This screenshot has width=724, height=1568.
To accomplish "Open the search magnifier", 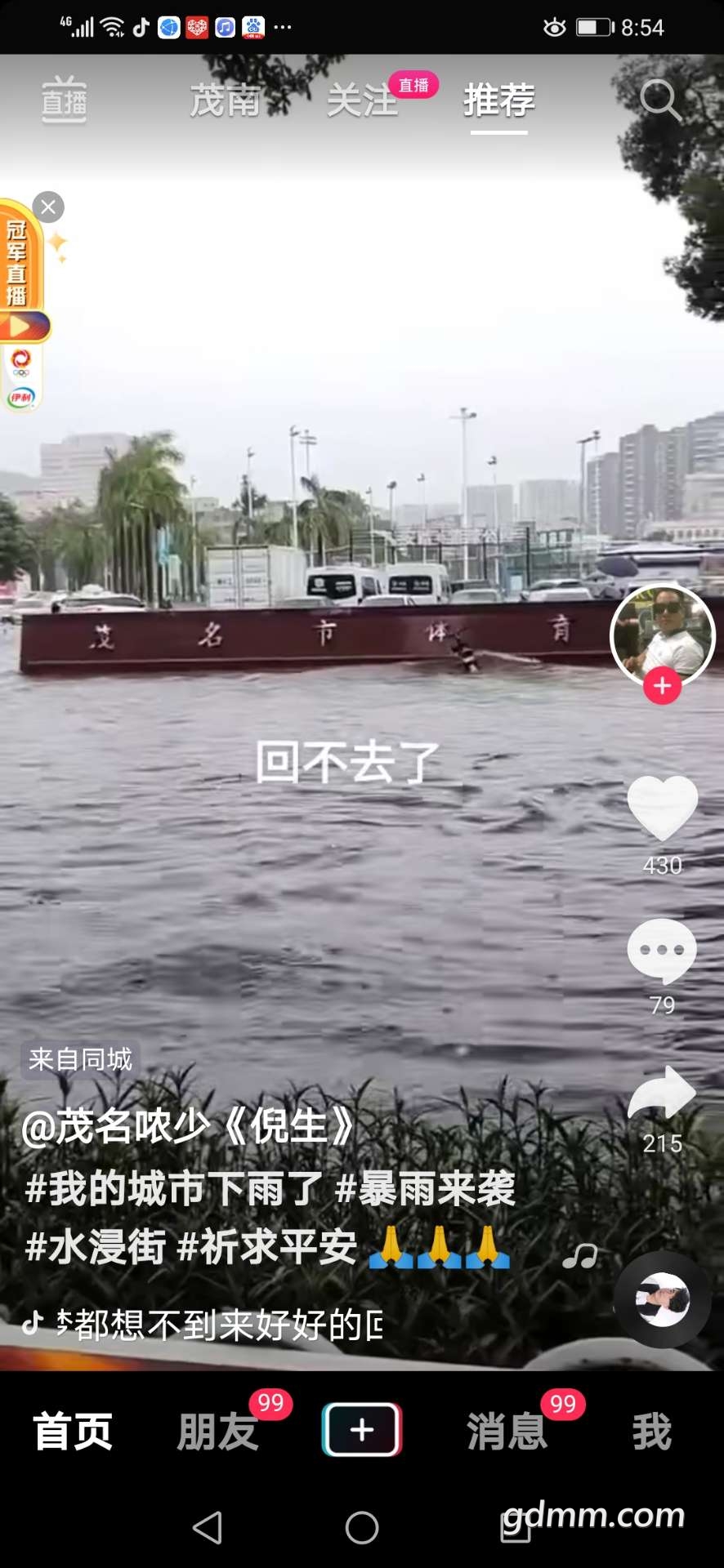I will [x=660, y=100].
